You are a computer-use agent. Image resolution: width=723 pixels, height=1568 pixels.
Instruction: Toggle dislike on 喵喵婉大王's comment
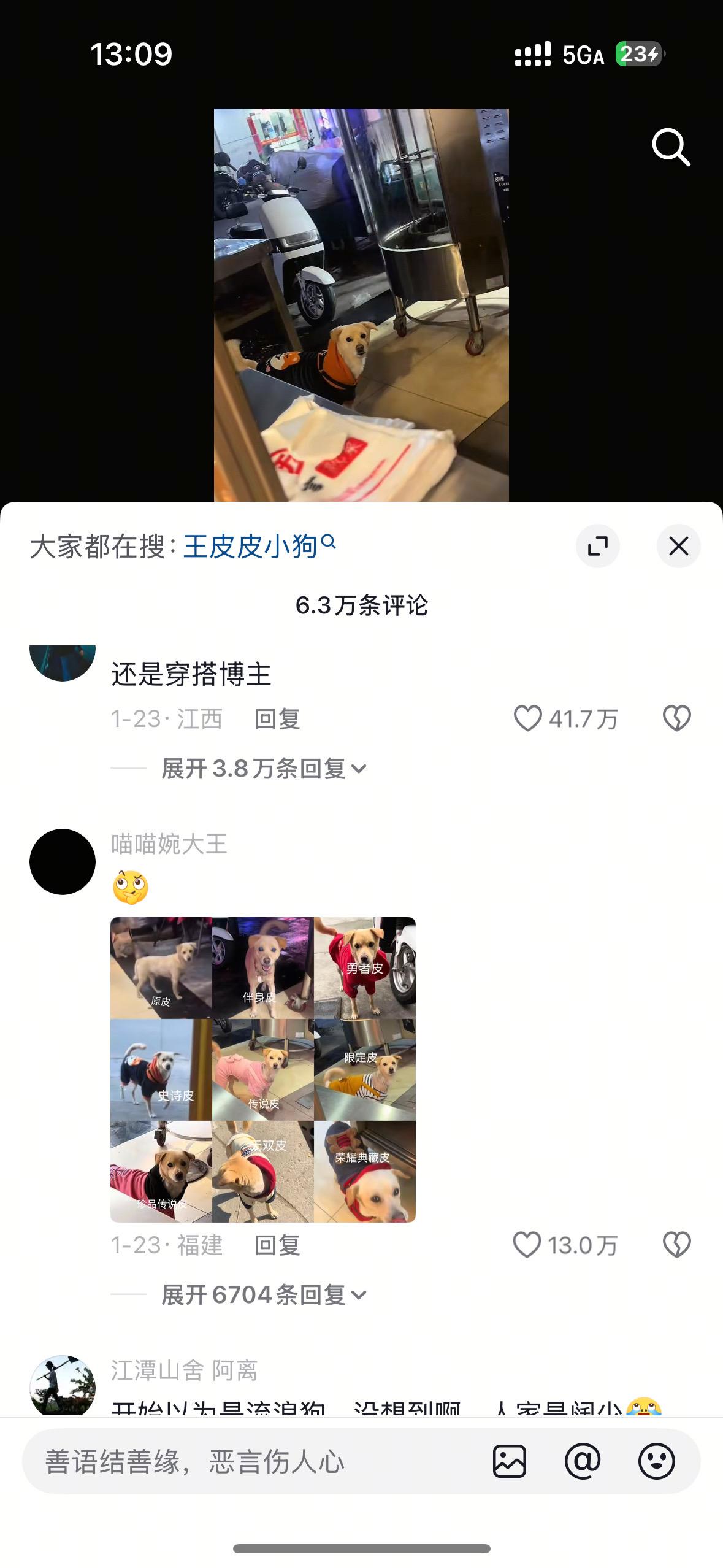678,1243
